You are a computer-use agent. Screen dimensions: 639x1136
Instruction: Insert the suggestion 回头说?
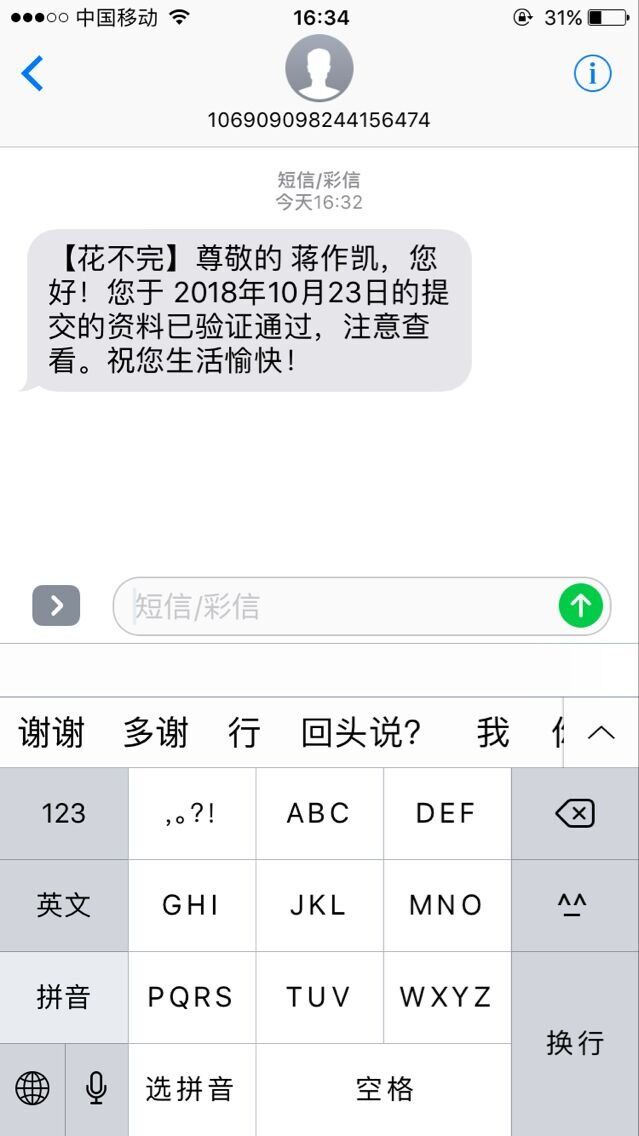pos(361,732)
